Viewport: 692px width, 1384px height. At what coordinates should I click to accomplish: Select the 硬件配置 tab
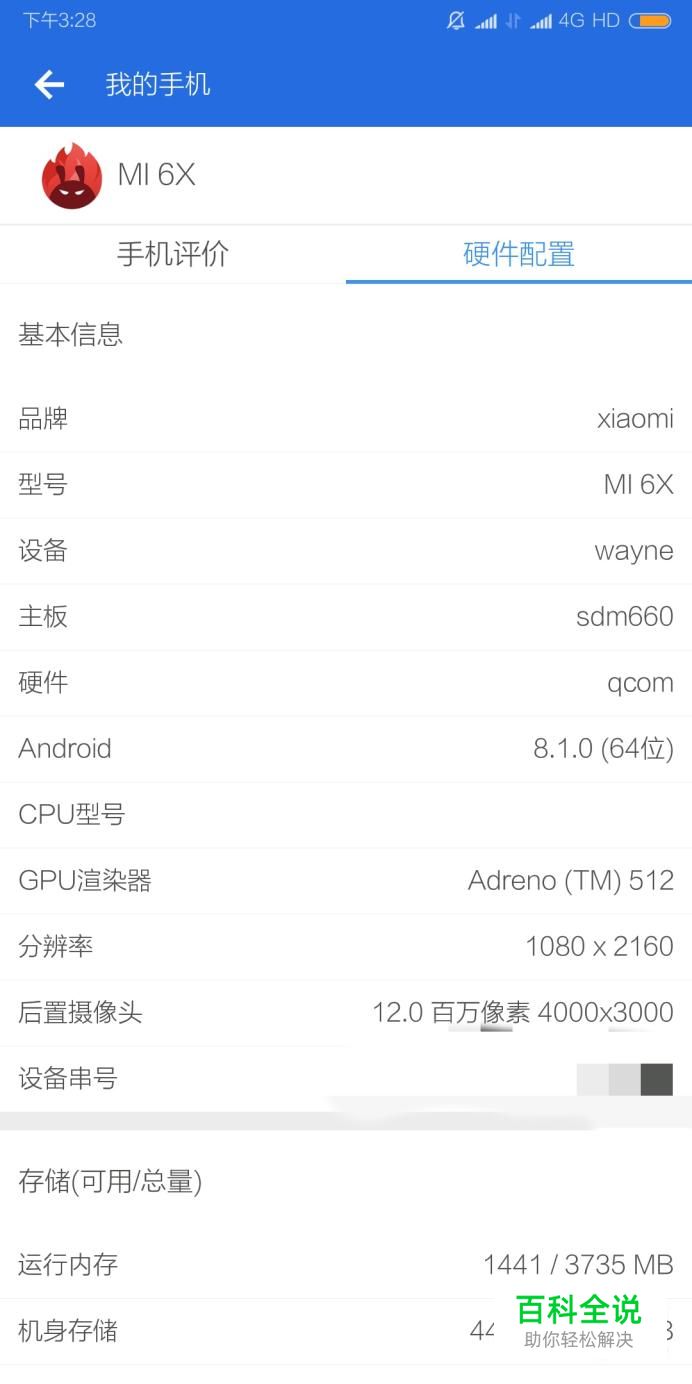coord(518,254)
